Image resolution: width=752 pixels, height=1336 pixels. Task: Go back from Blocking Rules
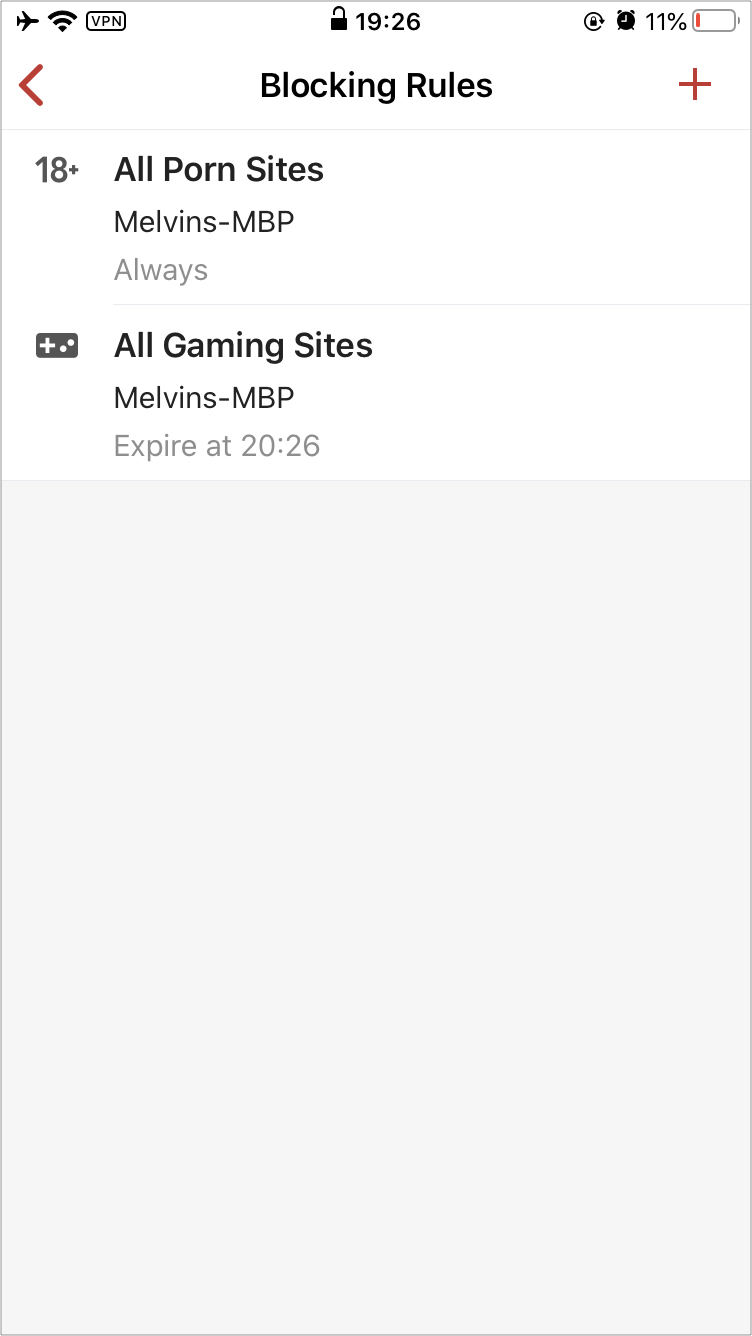(32, 85)
